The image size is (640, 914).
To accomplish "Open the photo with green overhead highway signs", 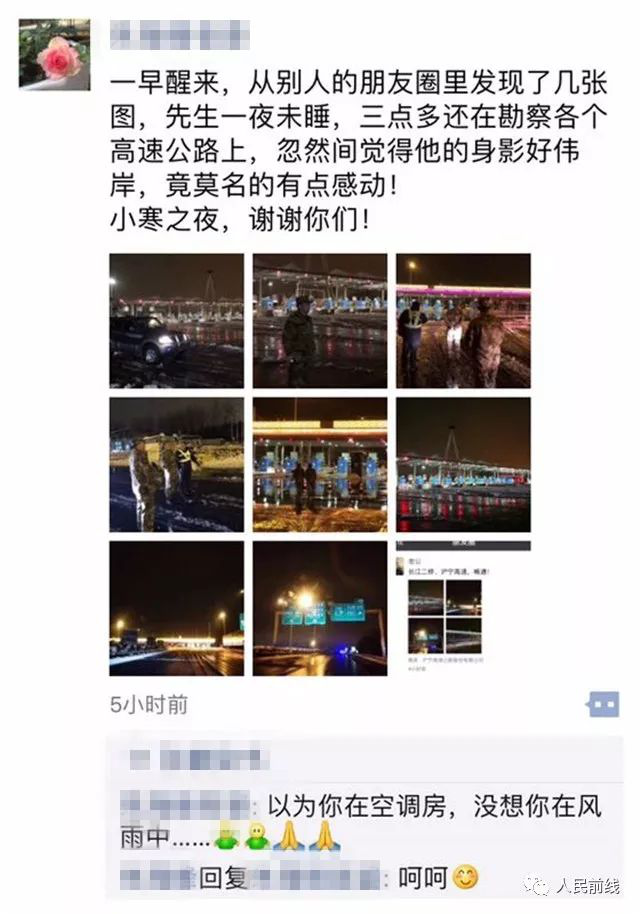I will [320, 608].
